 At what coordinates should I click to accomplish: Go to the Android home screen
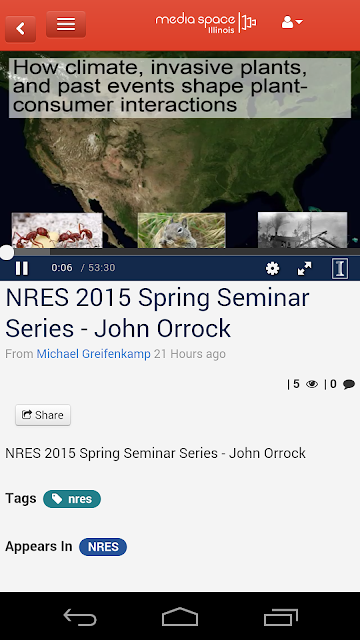click(x=180, y=617)
